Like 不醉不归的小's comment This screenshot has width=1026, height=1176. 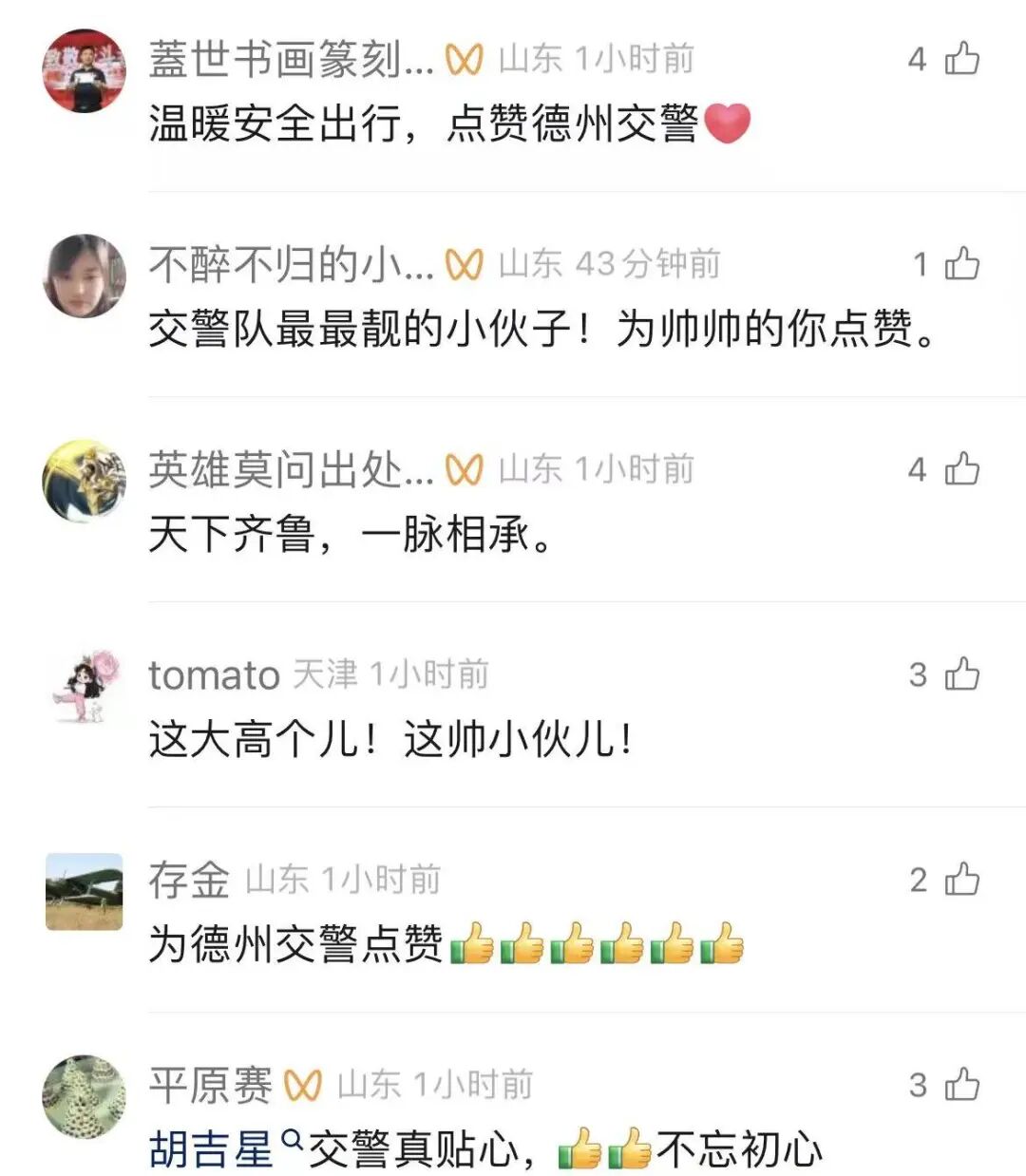coord(961,264)
